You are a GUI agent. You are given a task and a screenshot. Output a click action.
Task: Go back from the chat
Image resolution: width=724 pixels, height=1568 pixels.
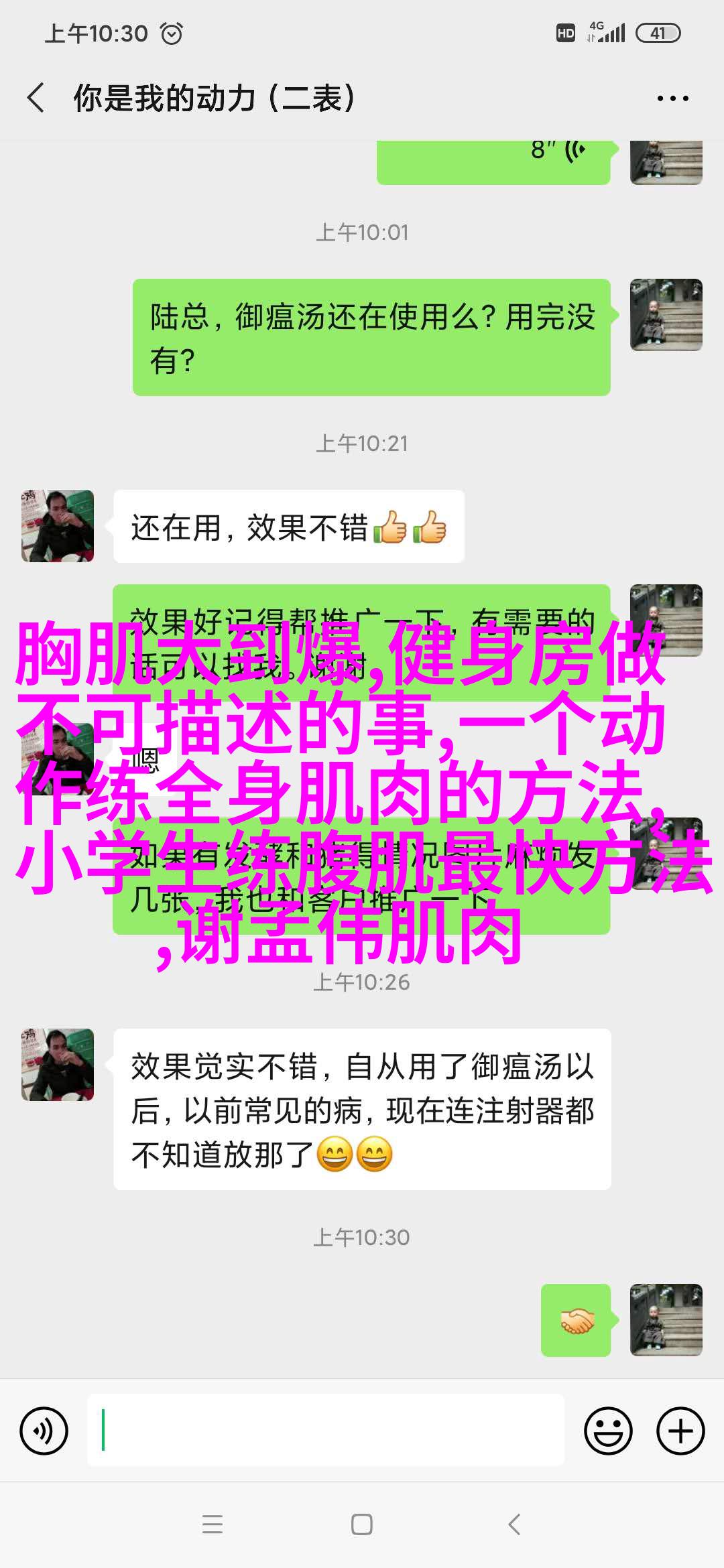coord(36,98)
